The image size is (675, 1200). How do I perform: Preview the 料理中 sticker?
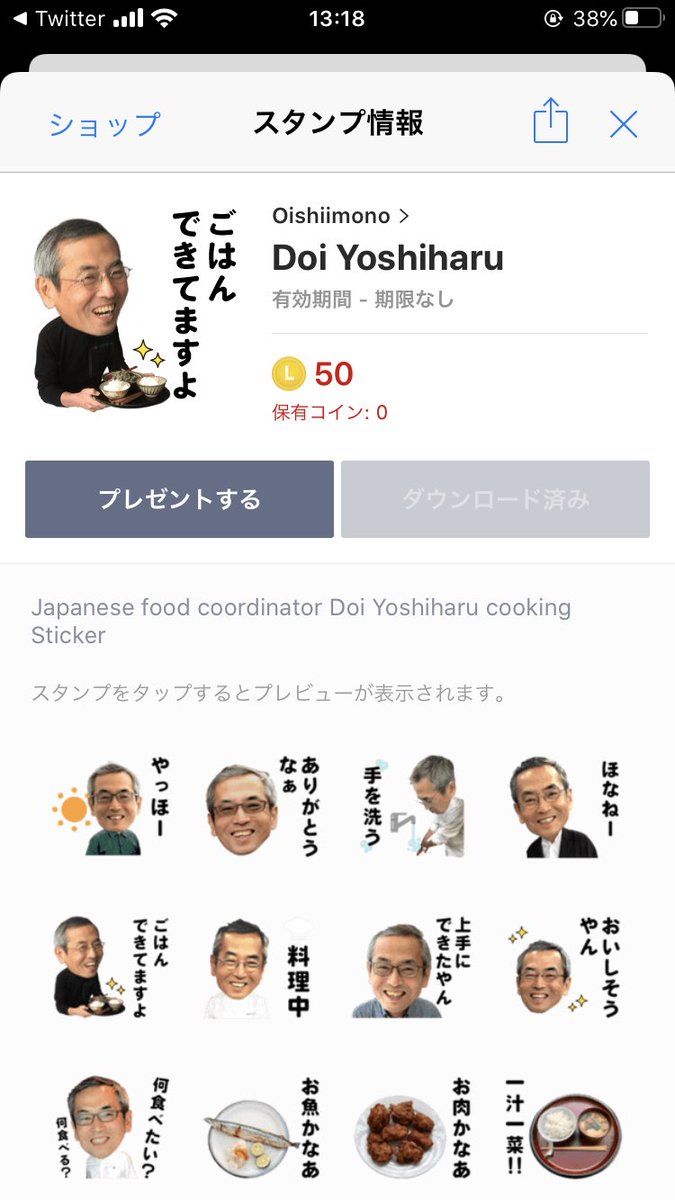tap(261, 967)
